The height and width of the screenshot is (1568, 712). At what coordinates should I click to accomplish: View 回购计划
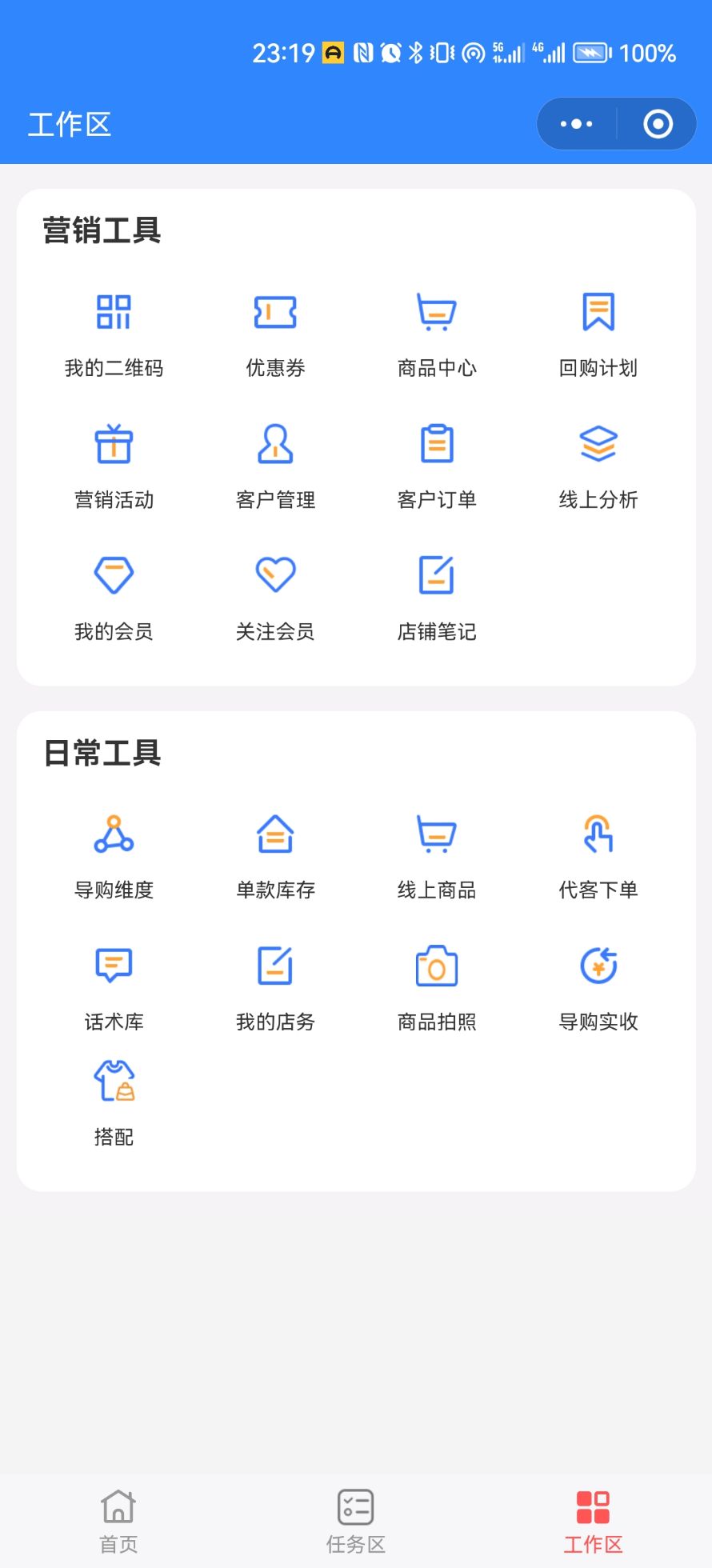tap(598, 332)
